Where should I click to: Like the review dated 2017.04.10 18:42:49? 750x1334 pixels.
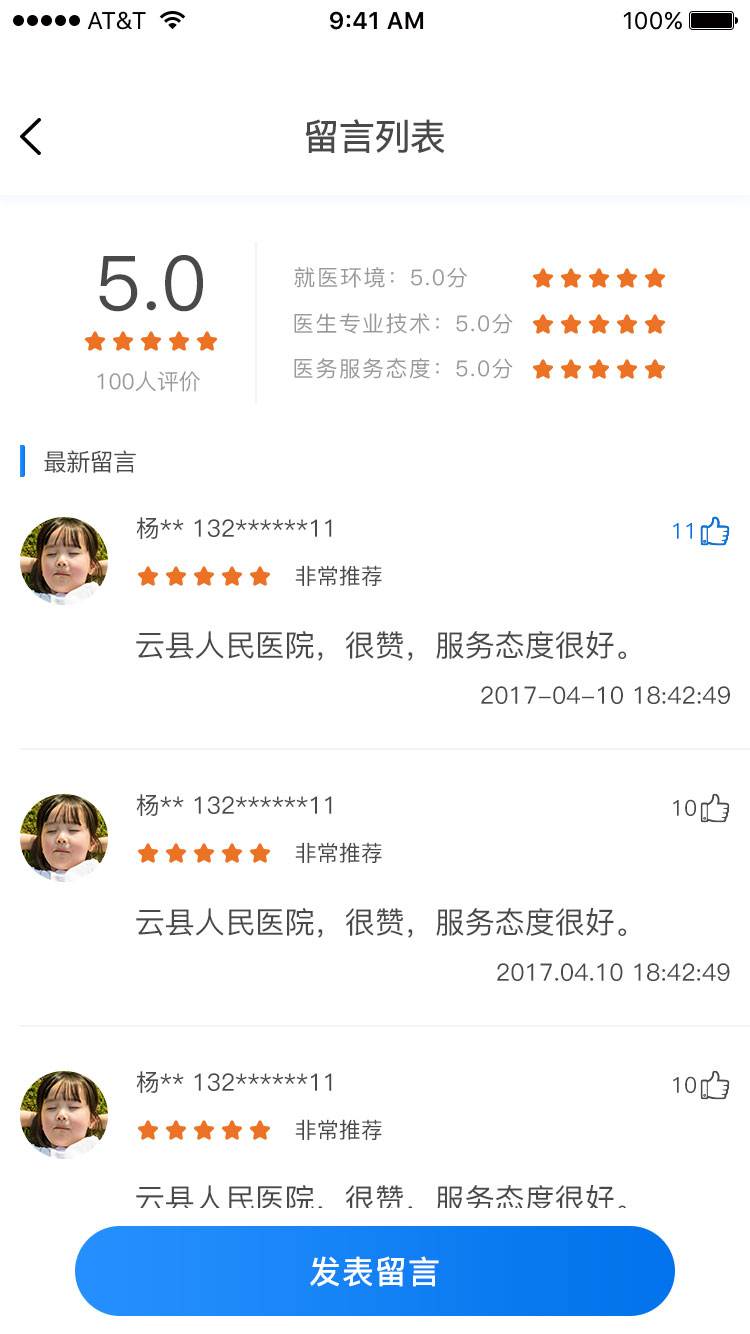pos(714,808)
